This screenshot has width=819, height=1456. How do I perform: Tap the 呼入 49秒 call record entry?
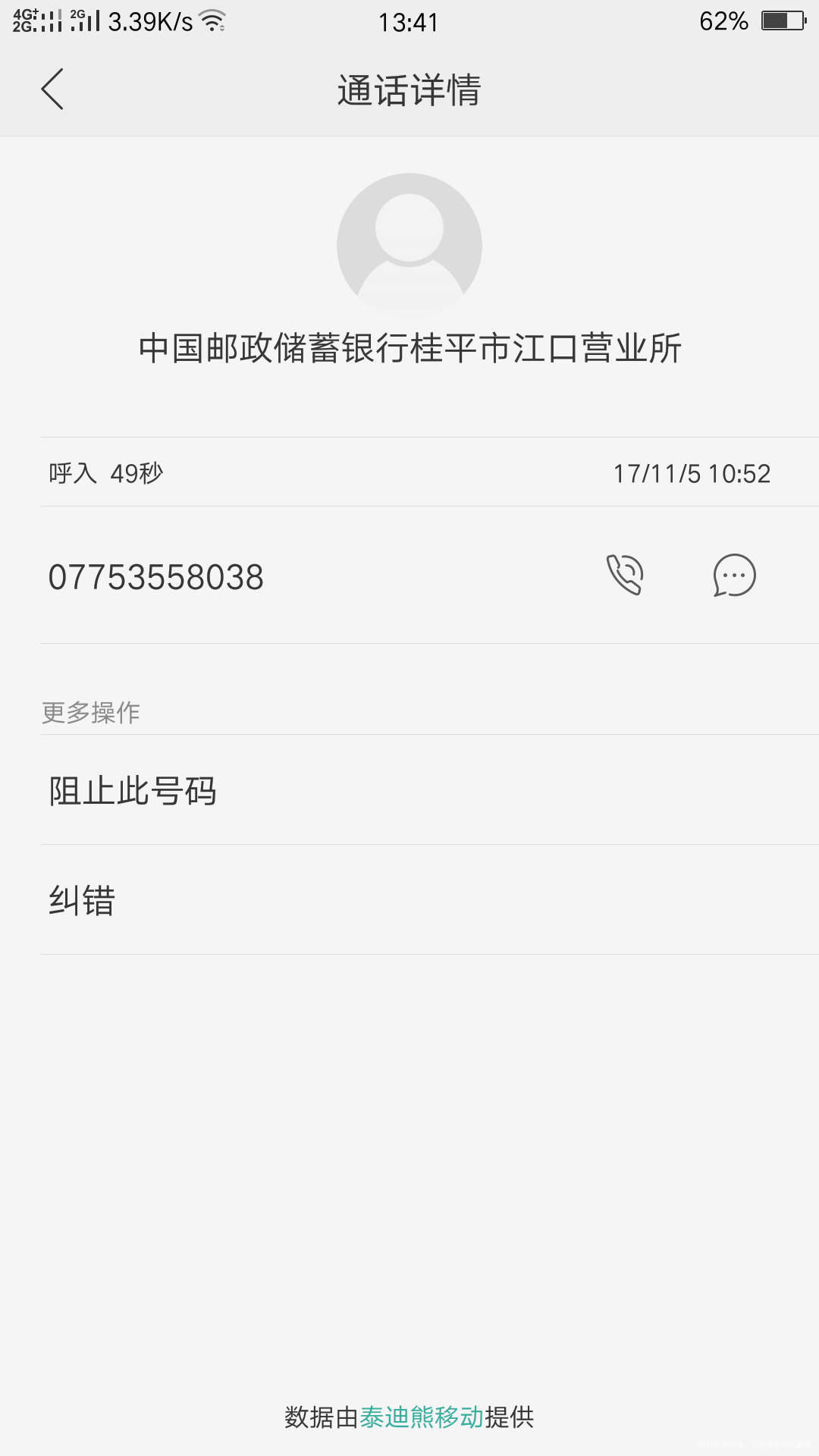106,473
